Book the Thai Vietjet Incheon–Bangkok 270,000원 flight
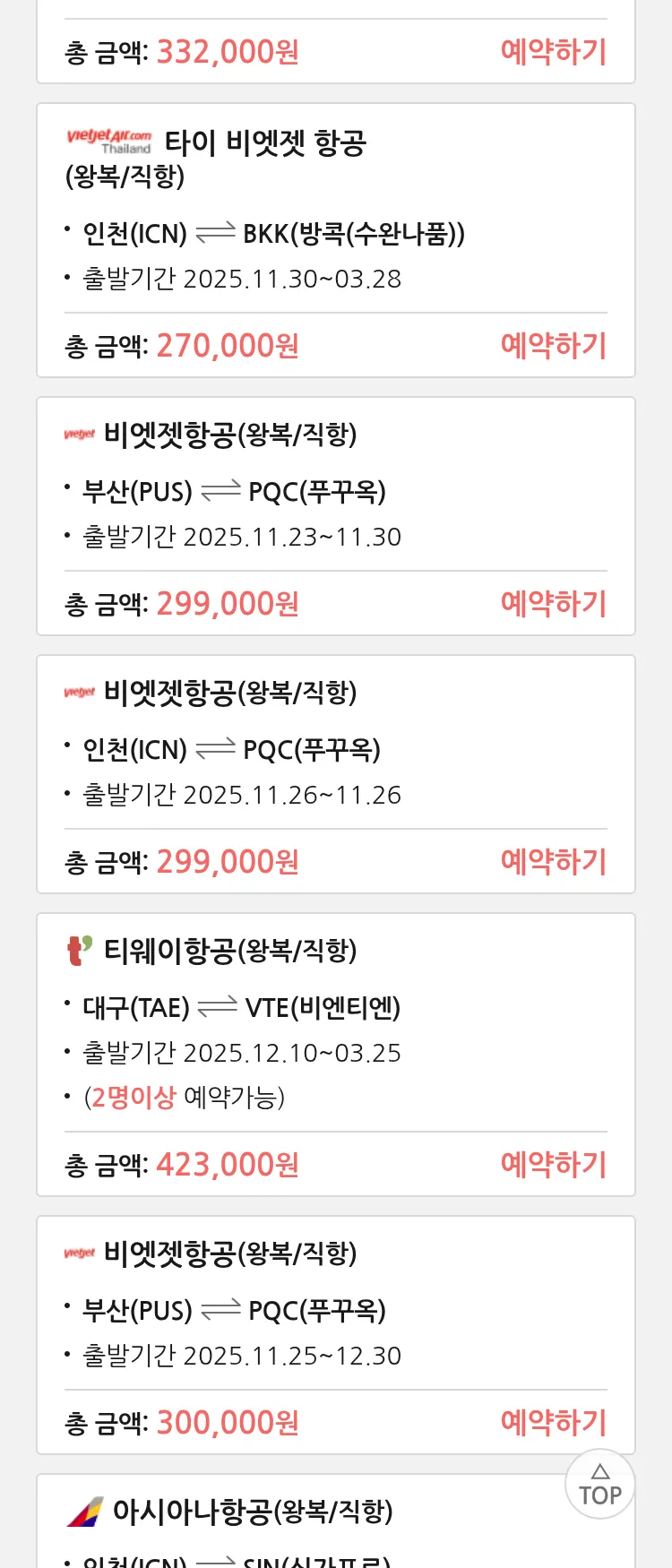The width and height of the screenshot is (672, 1568). pos(553,346)
